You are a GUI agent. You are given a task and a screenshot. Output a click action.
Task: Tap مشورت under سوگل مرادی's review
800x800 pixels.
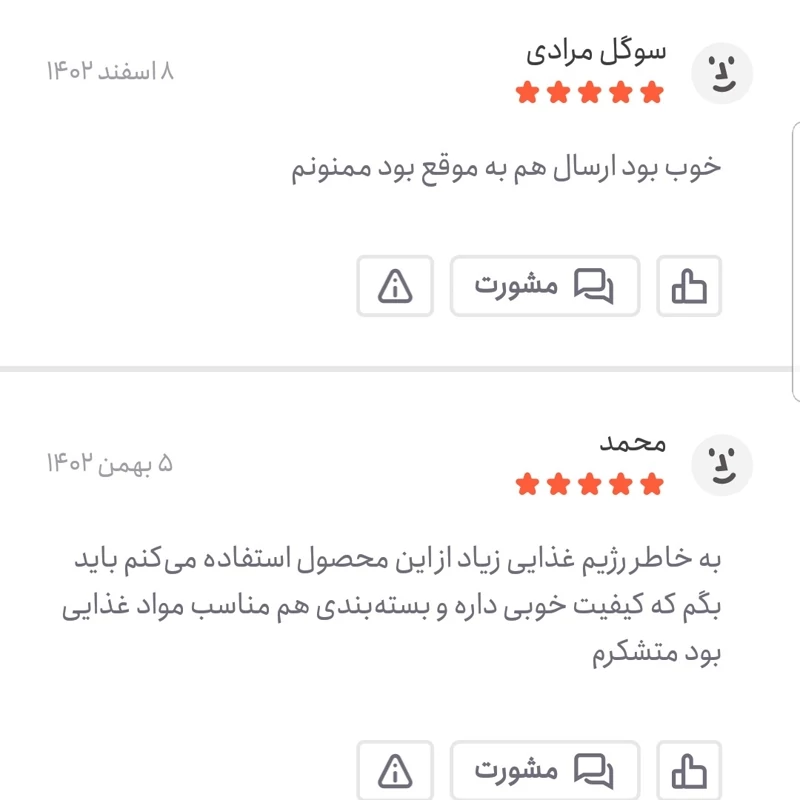pyautogui.click(x=544, y=287)
